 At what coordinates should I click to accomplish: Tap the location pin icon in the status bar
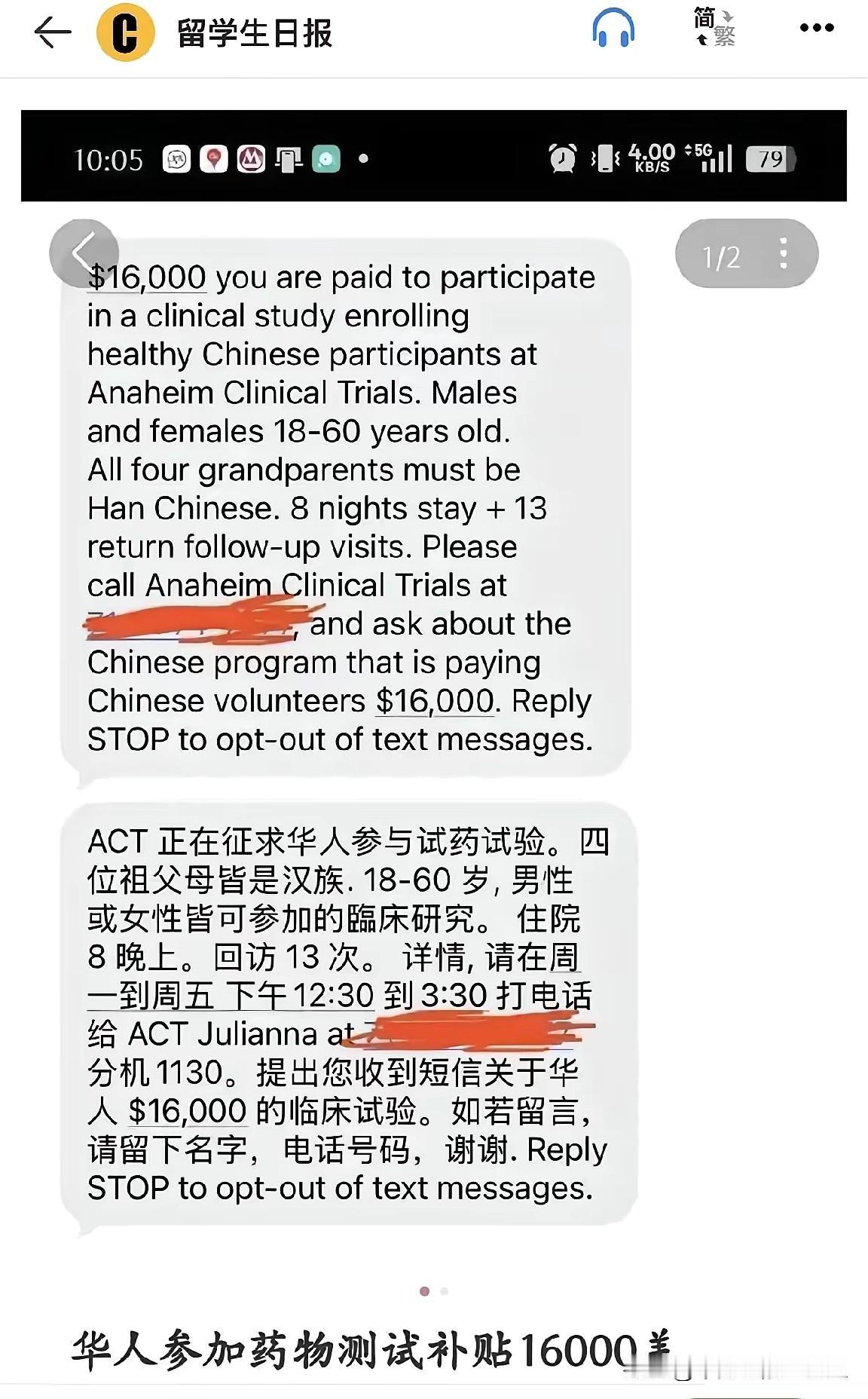215,159
